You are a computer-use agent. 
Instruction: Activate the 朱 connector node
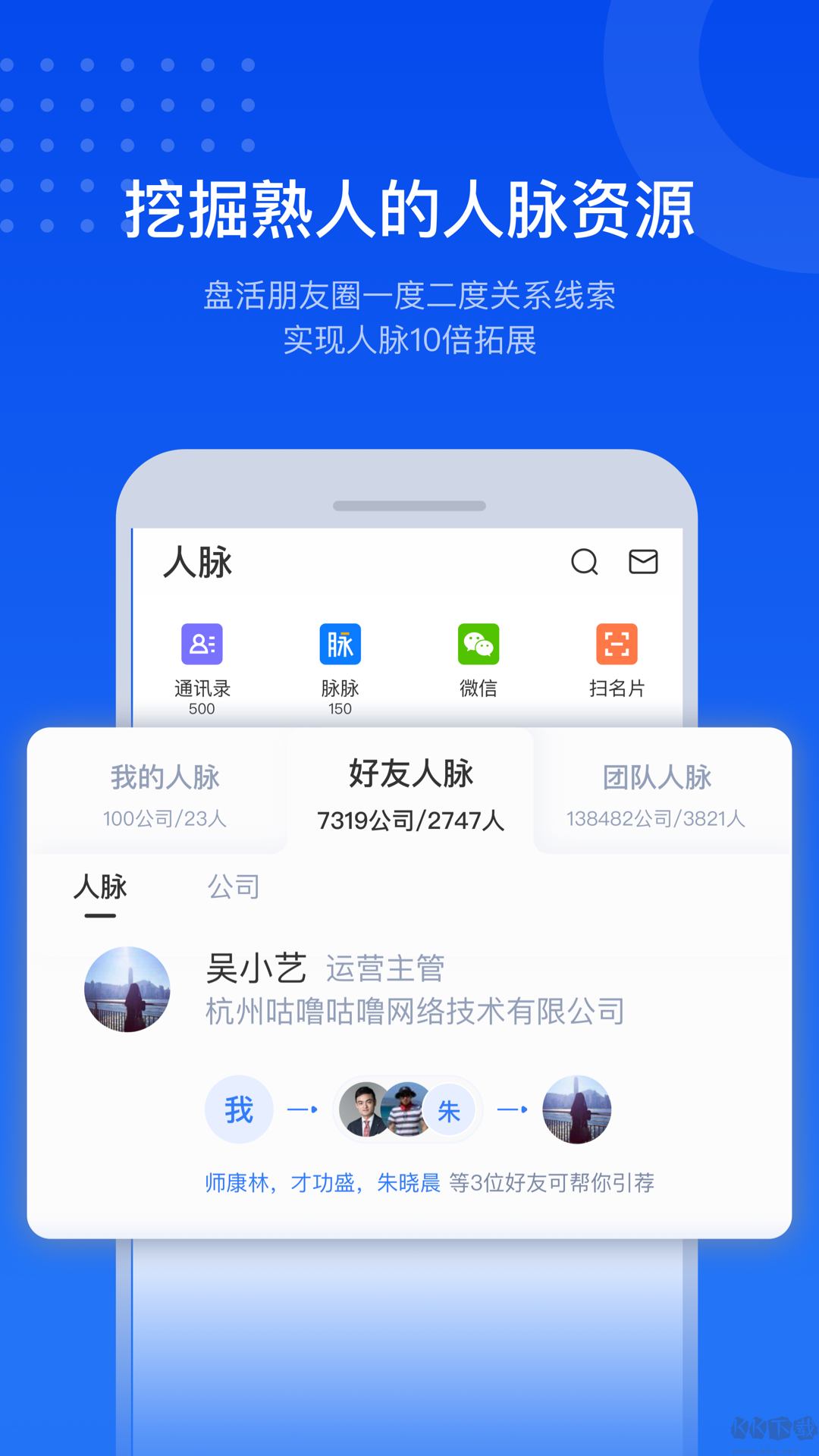[x=449, y=1109]
